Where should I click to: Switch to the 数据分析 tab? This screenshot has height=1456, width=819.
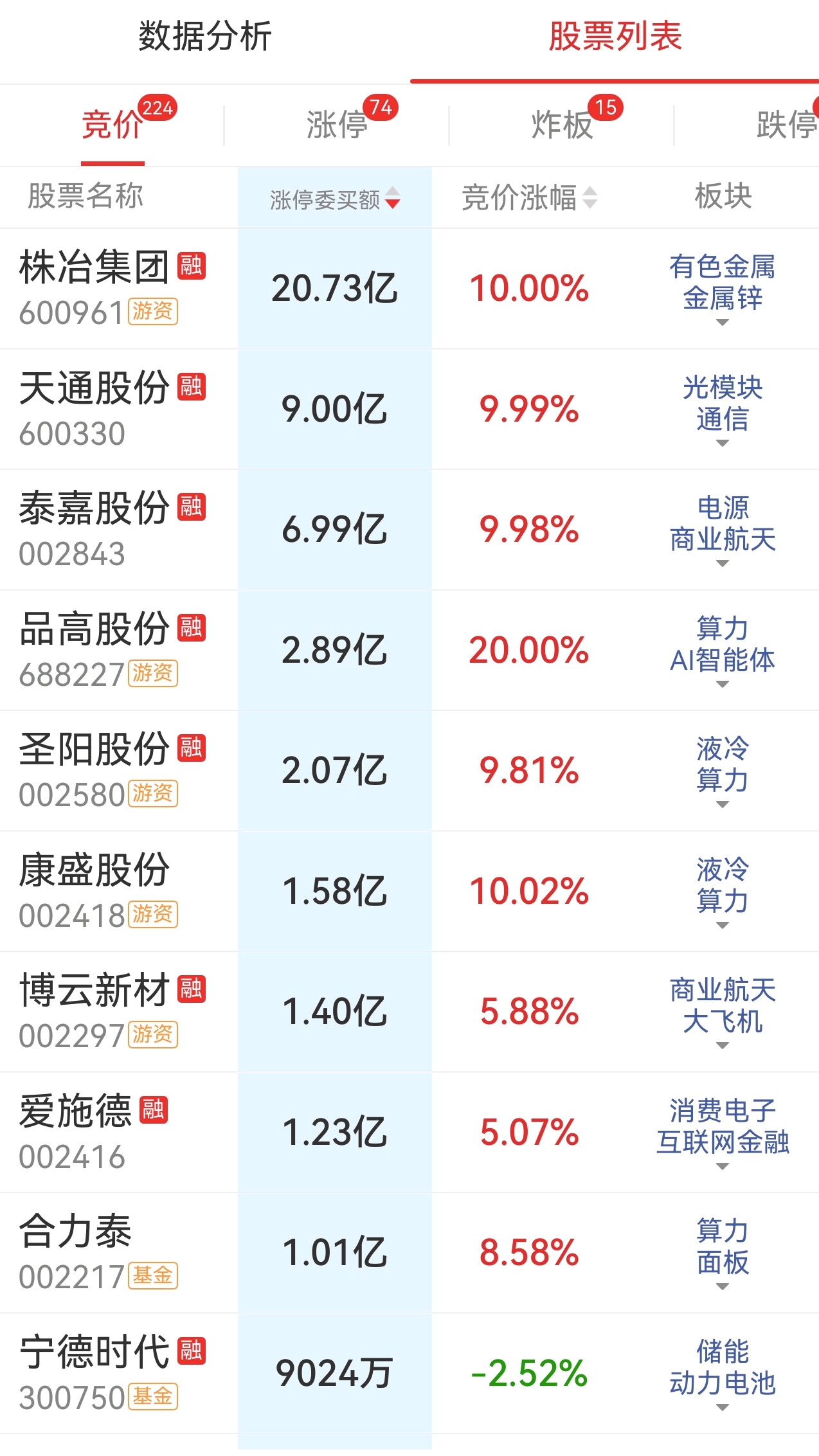coord(205,36)
